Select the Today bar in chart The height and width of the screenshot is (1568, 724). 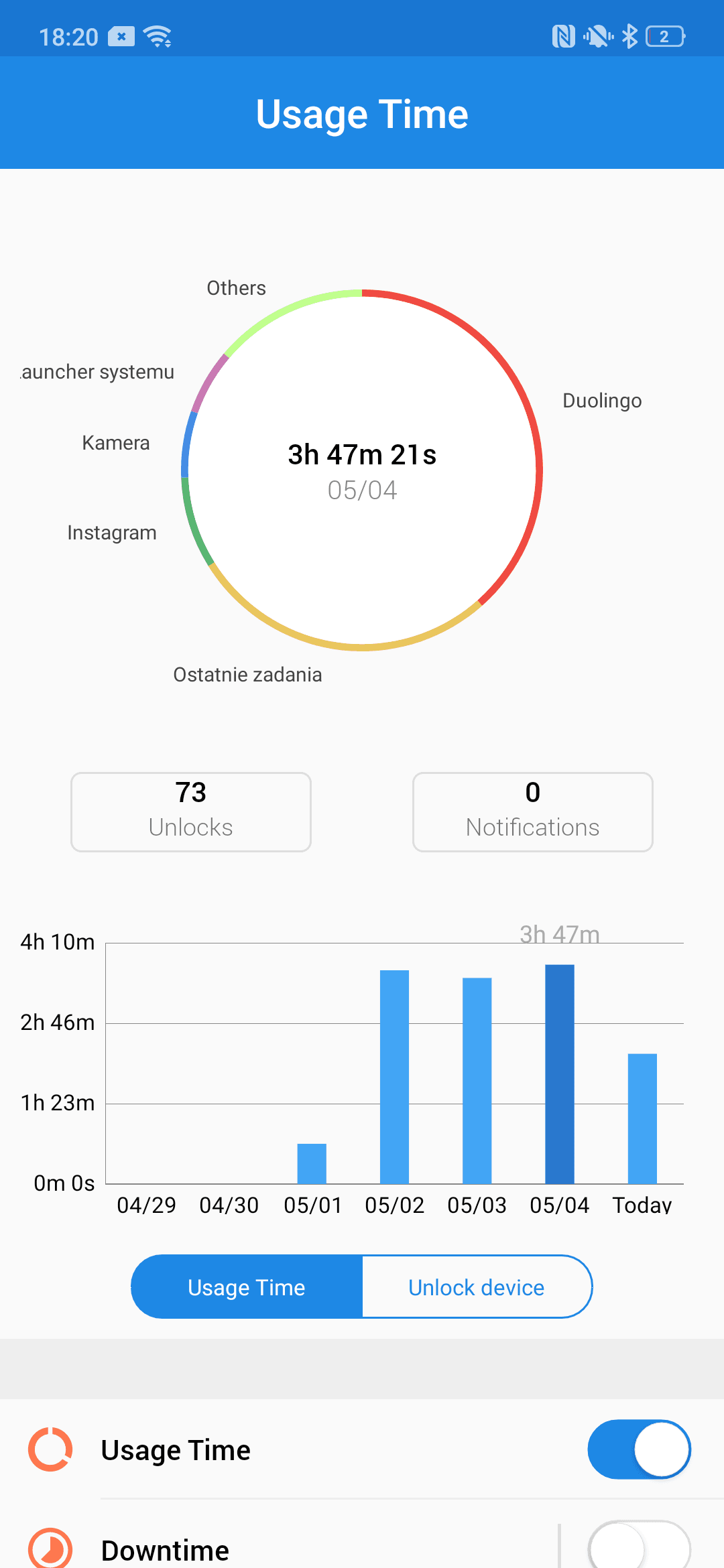(642, 1119)
